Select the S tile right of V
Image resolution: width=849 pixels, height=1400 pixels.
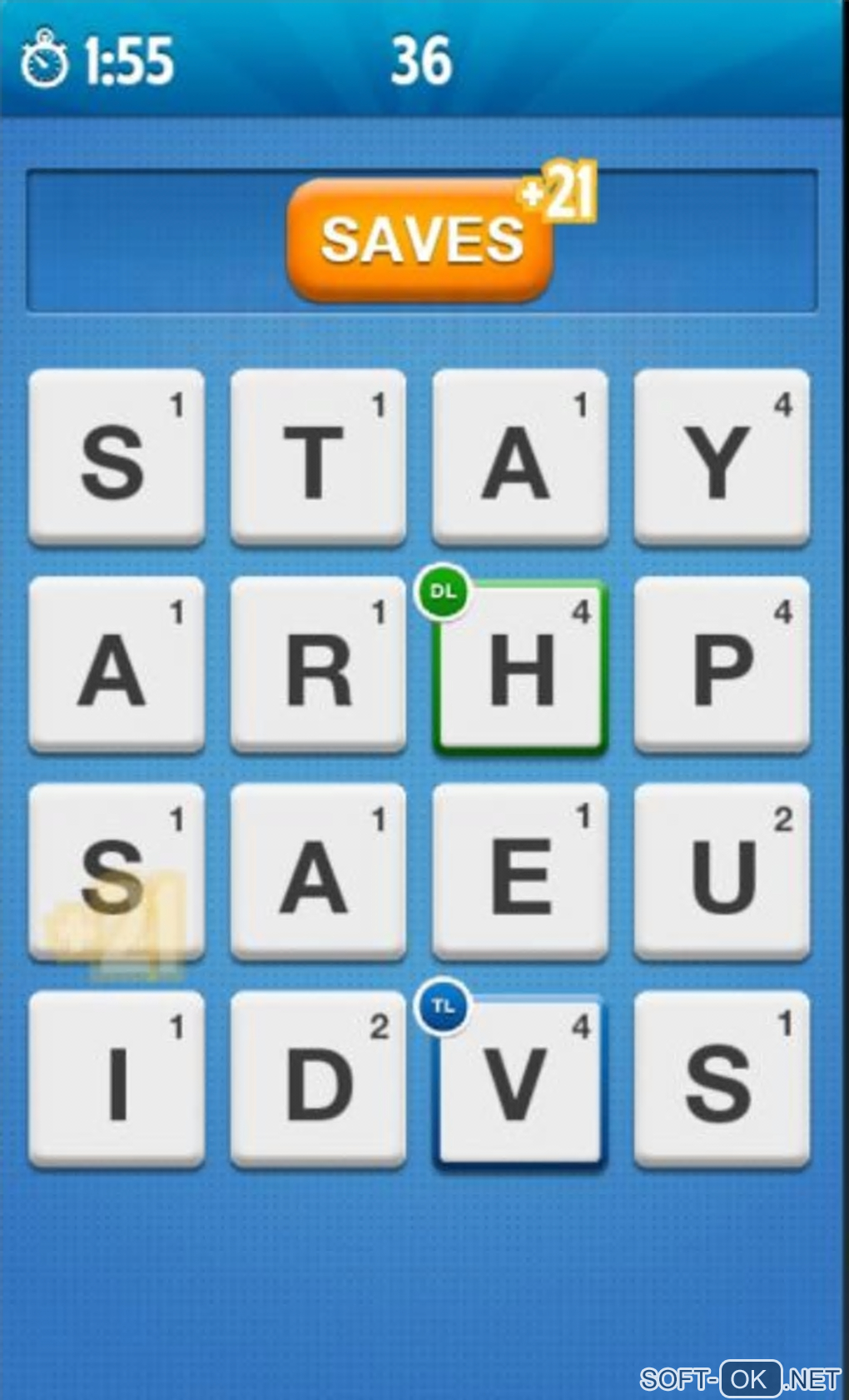click(722, 1079)
